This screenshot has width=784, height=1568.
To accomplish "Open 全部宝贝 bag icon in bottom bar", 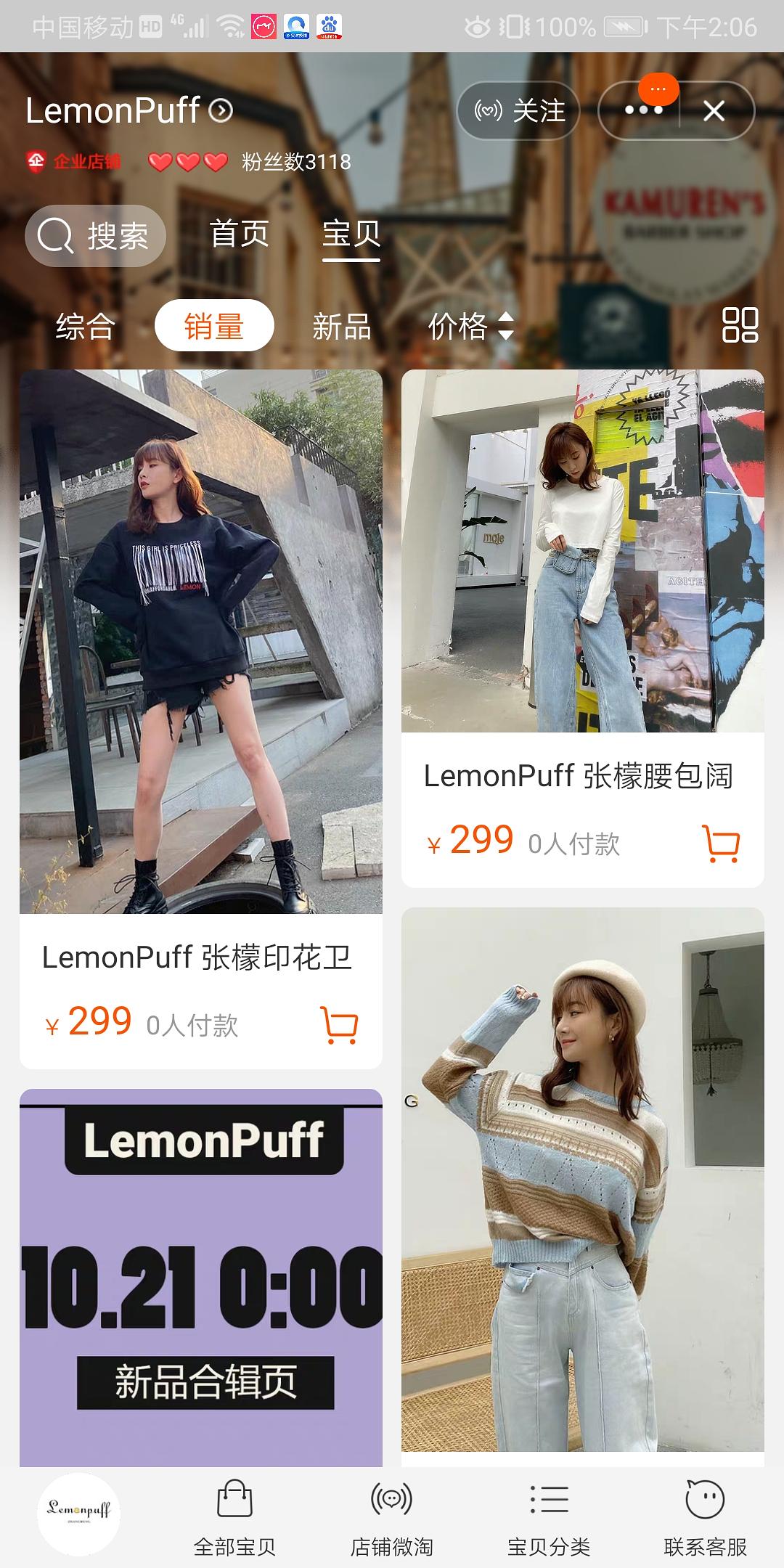I will coord(234,1501).
